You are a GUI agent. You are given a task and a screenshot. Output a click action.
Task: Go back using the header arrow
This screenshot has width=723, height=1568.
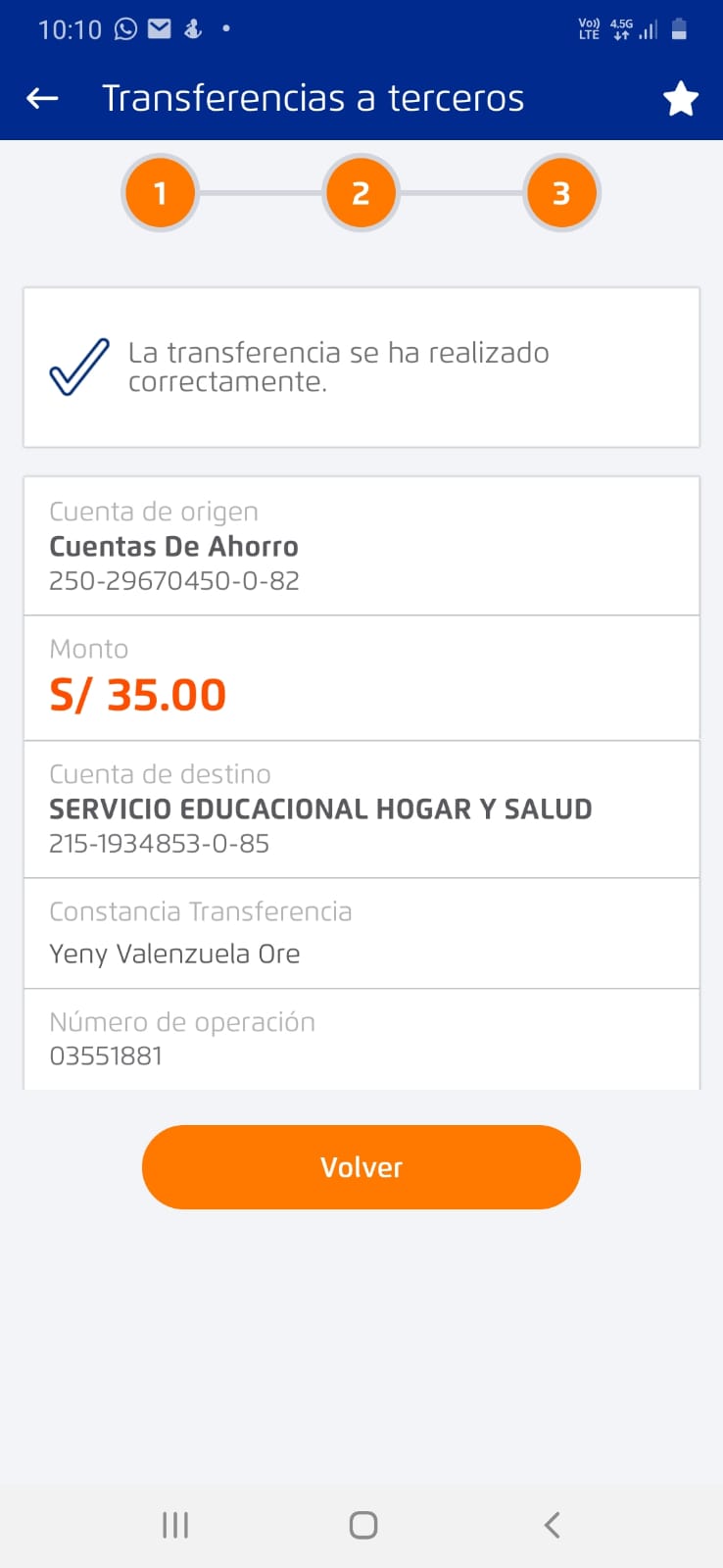coord(42,98)
